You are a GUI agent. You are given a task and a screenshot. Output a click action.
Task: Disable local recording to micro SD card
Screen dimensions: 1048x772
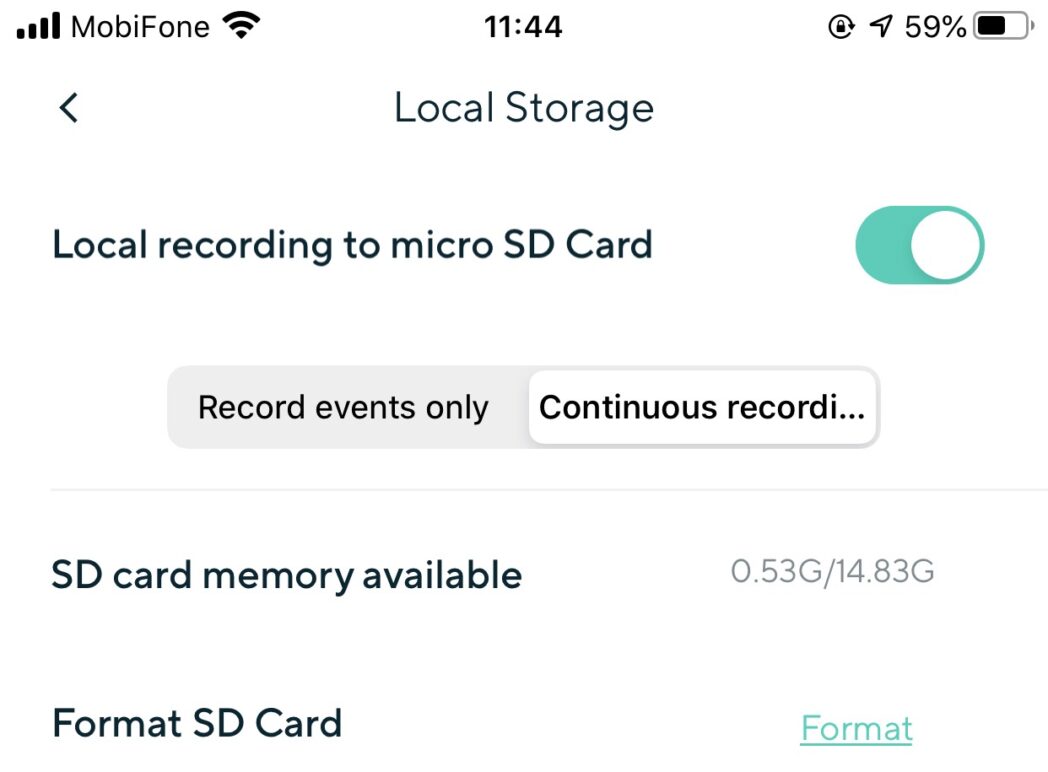click(x=919, y=245)
